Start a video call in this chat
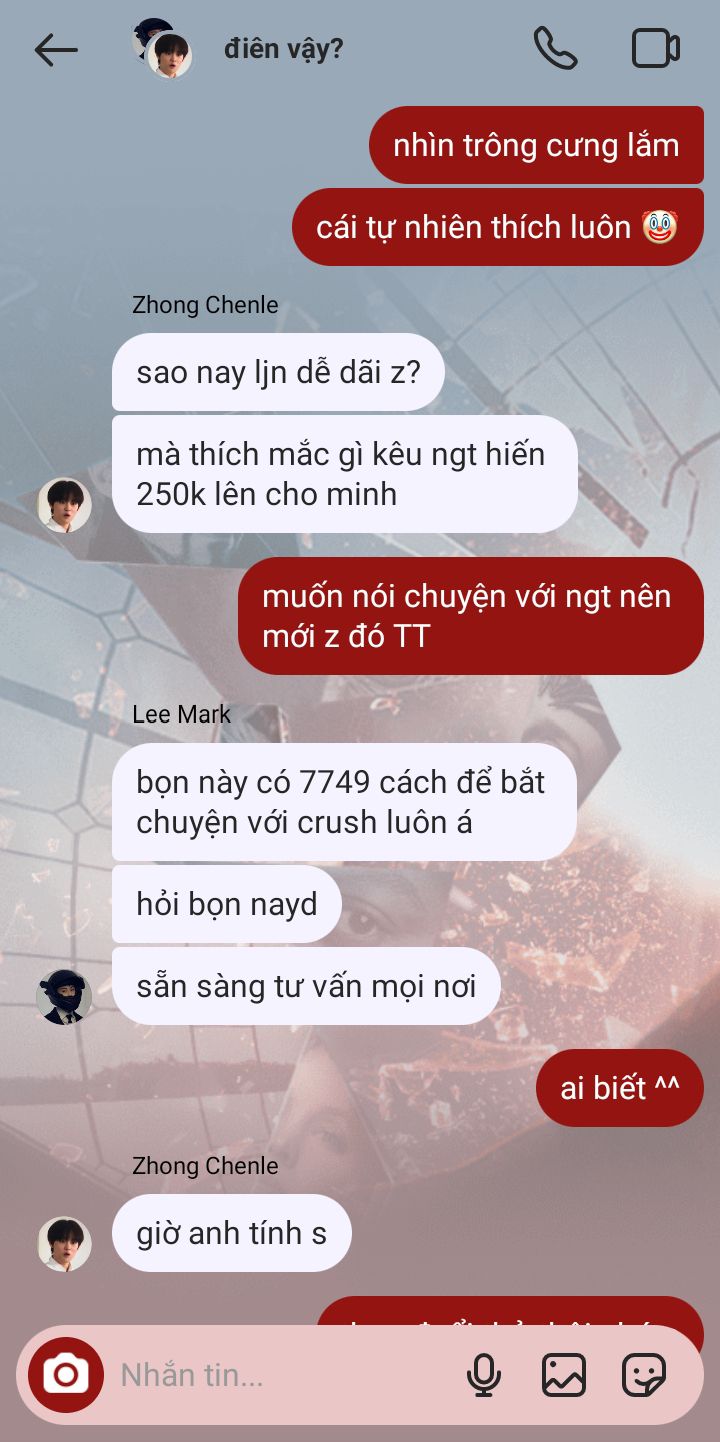This screenshot has height=1442, width=720. coord(655,48)
